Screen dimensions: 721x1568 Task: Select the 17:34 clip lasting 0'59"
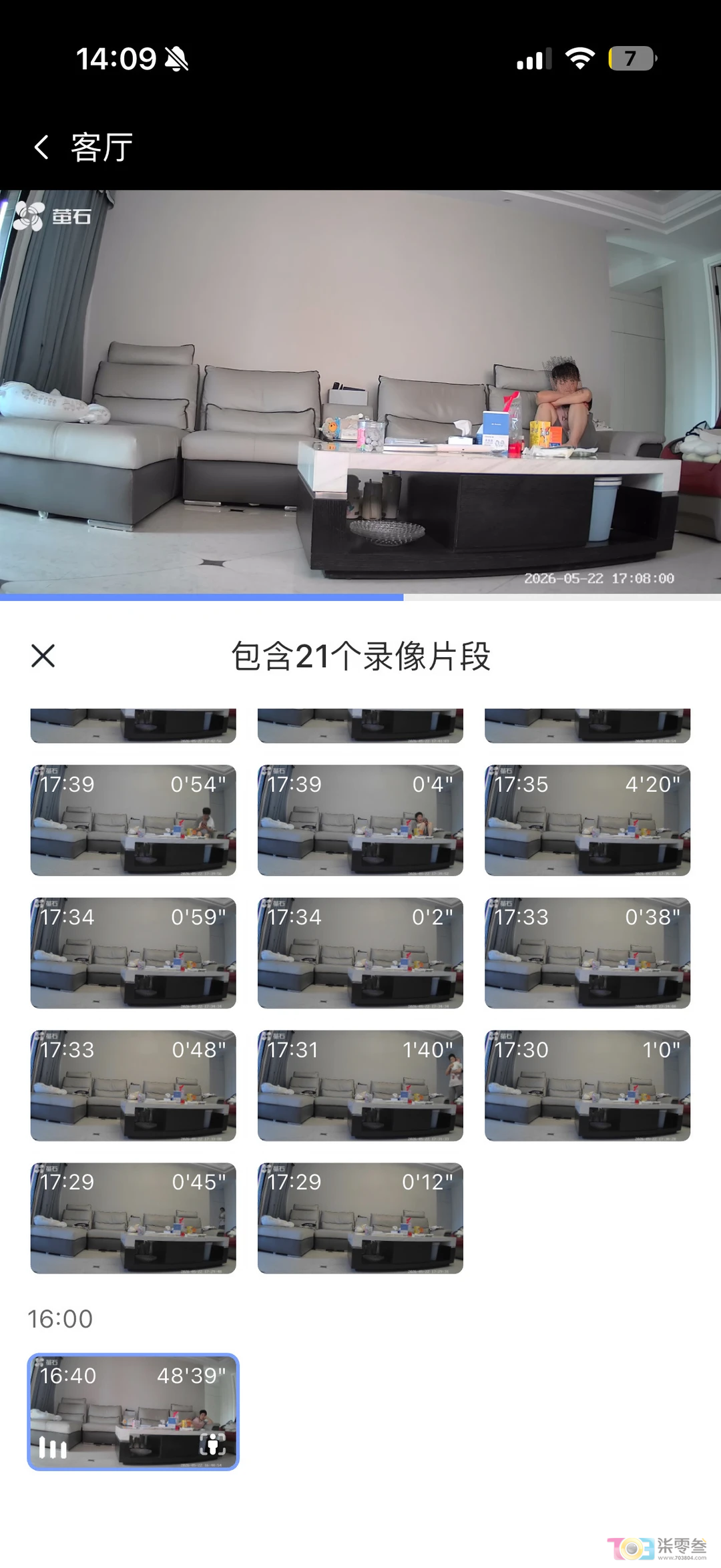click(x=134, y=953)
